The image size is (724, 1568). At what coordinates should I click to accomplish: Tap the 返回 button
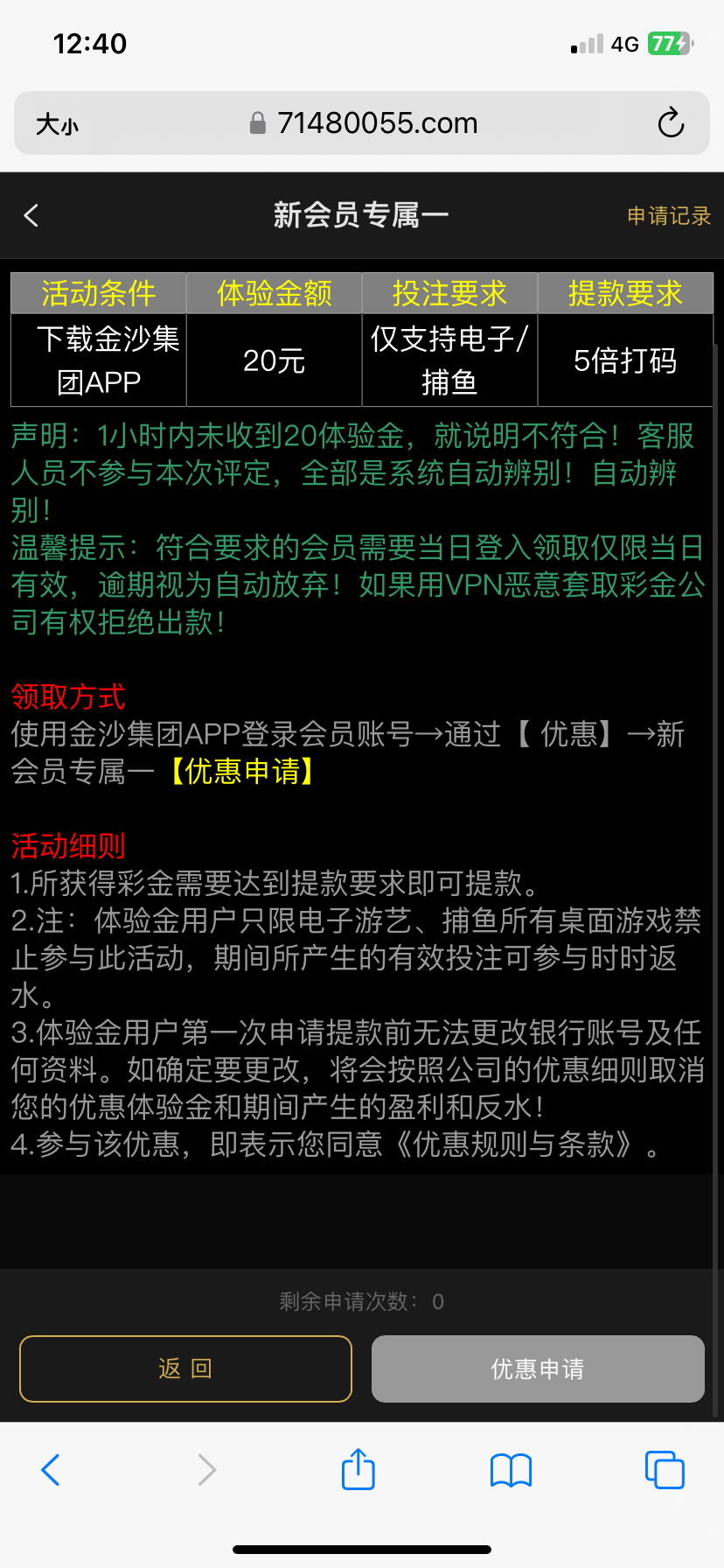pos(185,1368)
